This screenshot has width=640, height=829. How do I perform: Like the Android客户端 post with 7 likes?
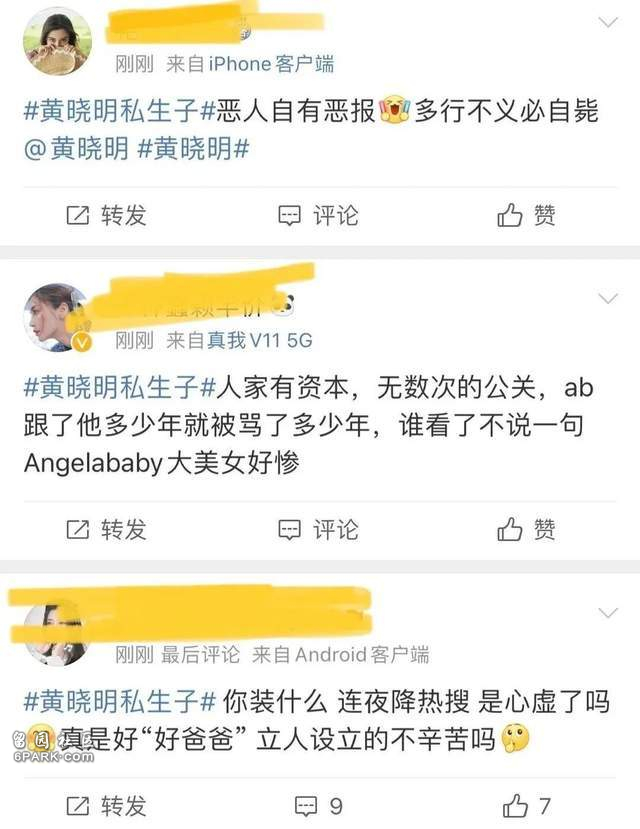coord(527,805)
